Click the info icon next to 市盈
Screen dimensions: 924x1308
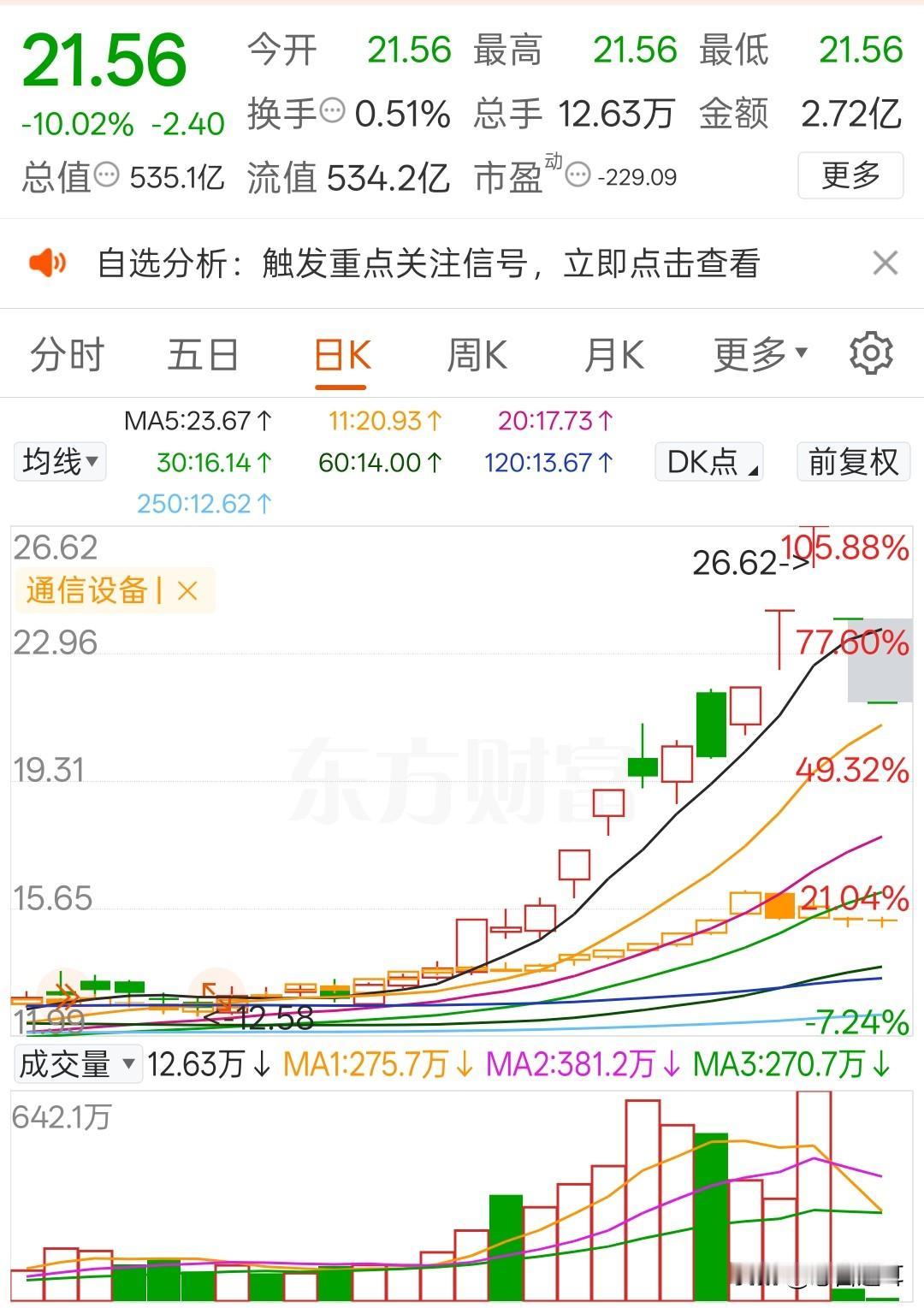pos(577,174)
